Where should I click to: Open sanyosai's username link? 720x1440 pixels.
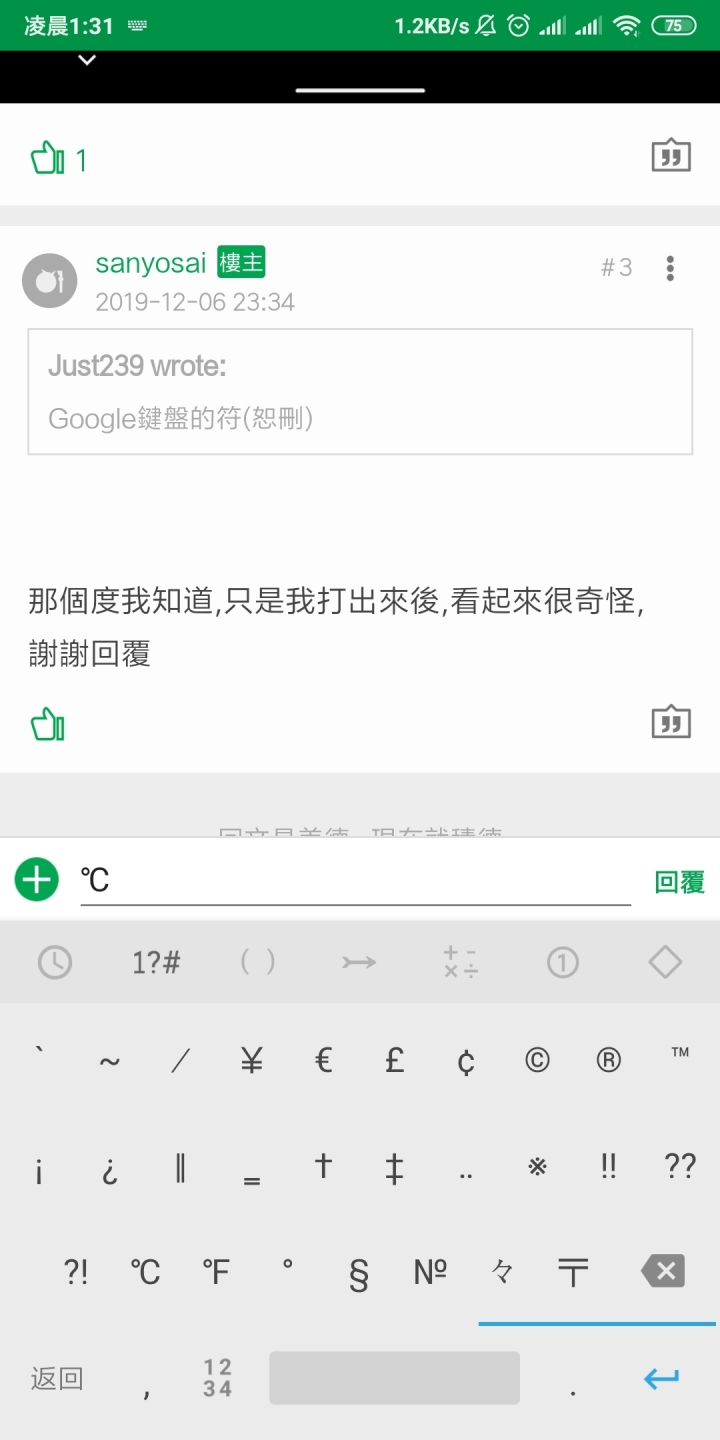[151, 263]
